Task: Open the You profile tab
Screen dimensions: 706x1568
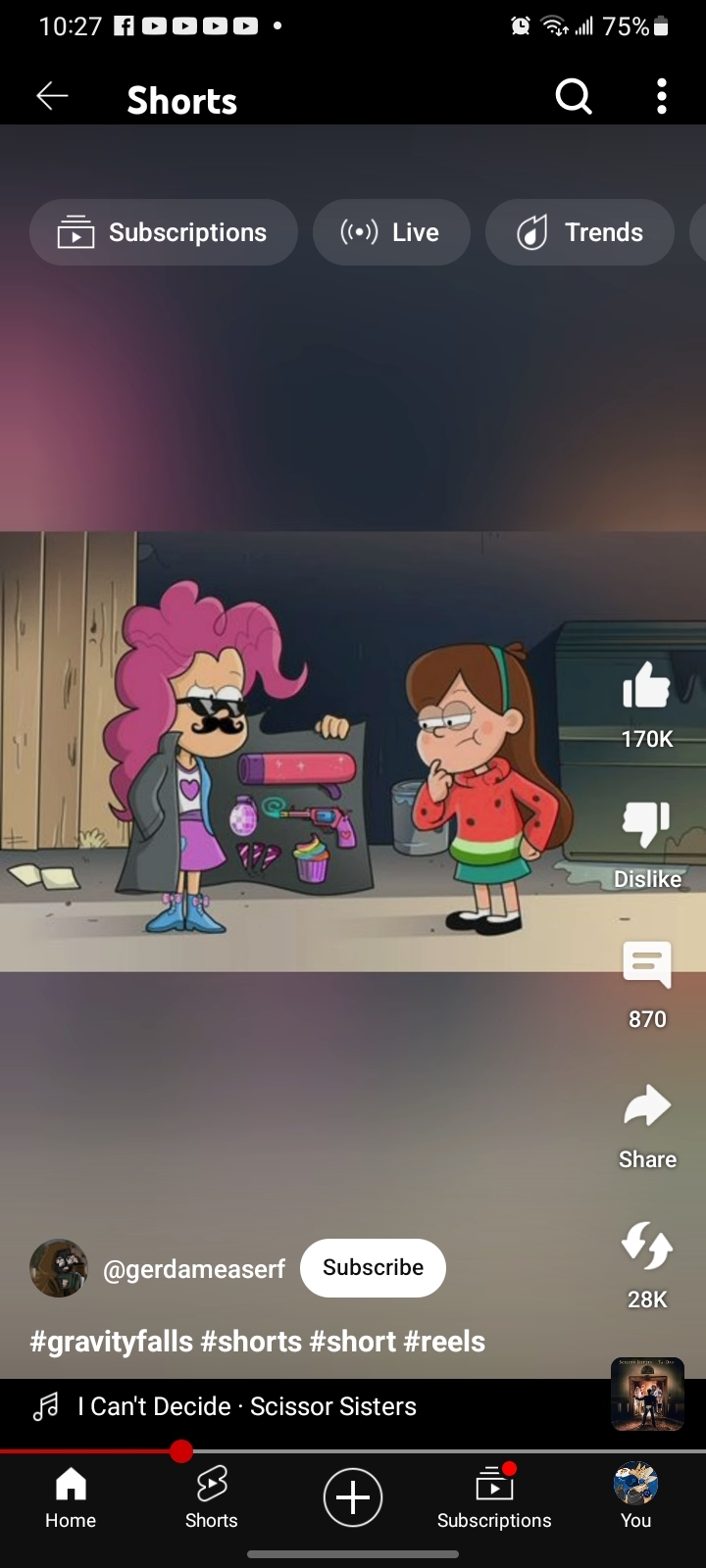Action: [x=635, y=1497]
